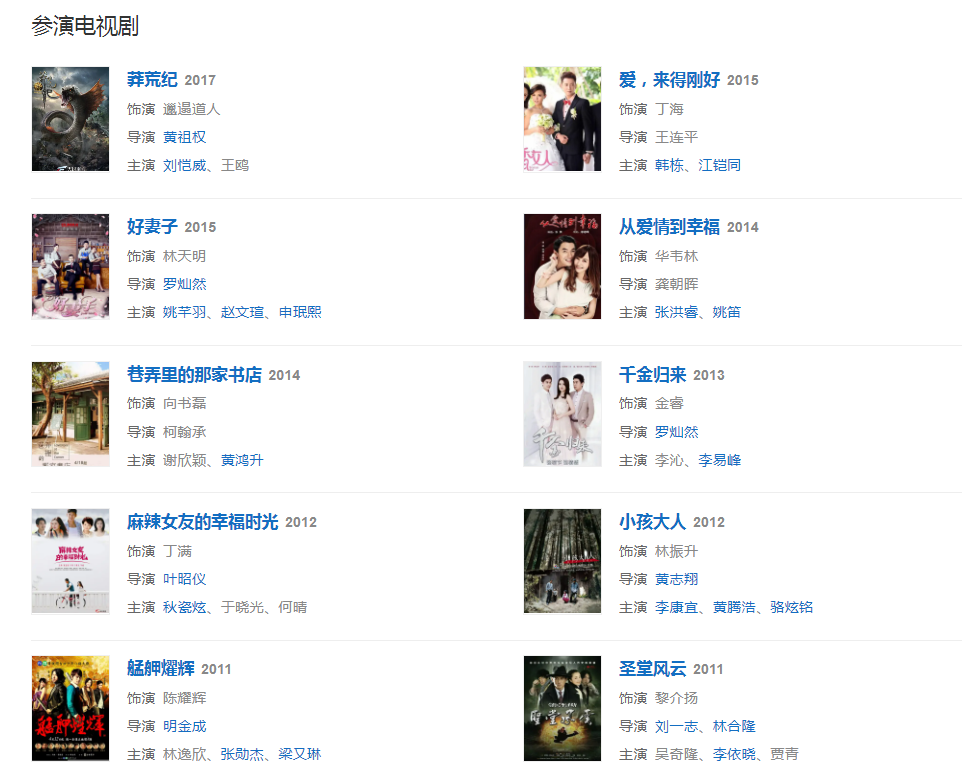
Task: View director 刘一志's profile
Action: point(676,726)
